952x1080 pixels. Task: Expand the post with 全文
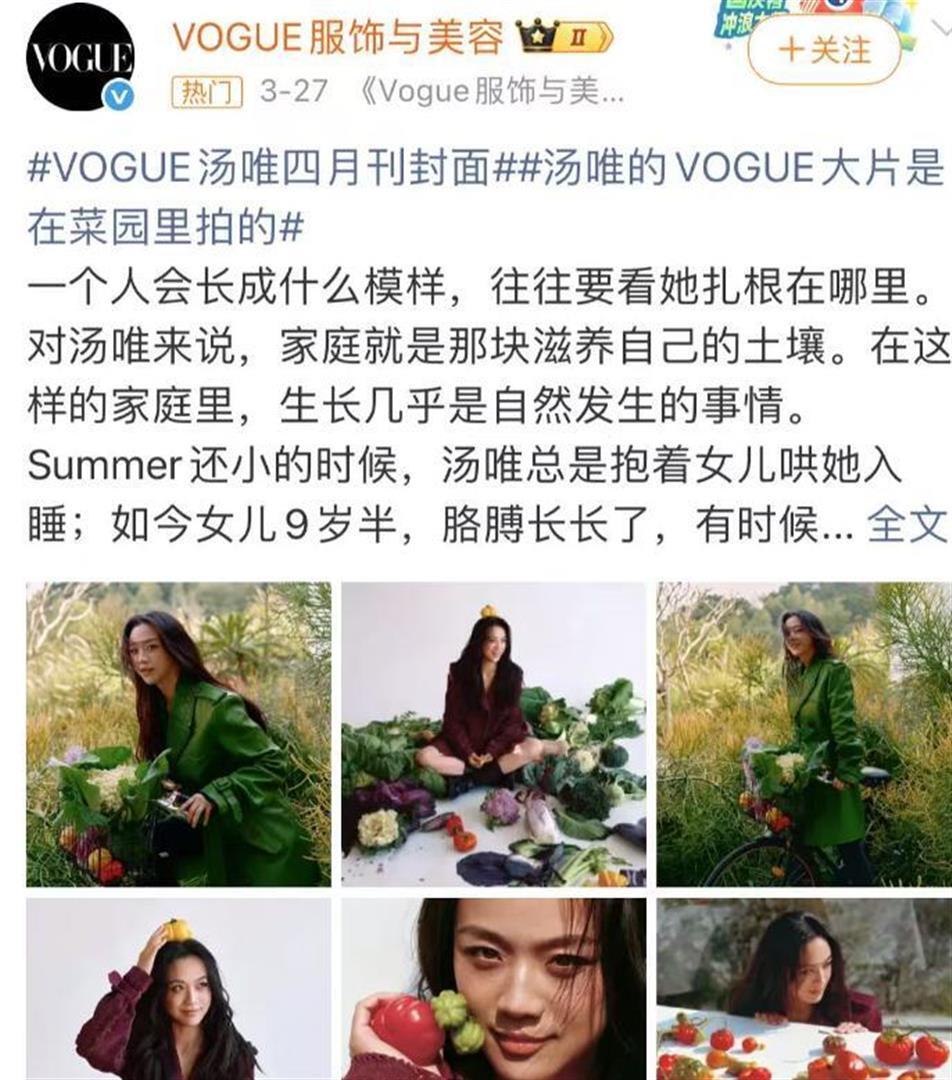click(x=906, y=524)
